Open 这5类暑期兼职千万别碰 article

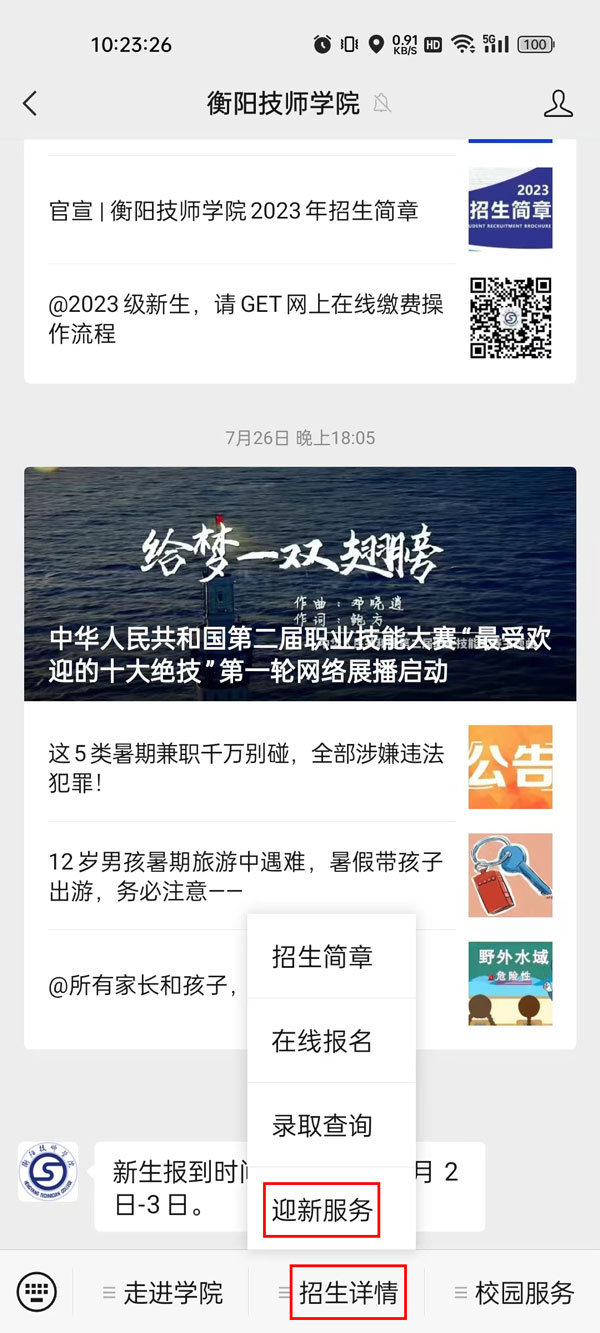coord(246,768)
